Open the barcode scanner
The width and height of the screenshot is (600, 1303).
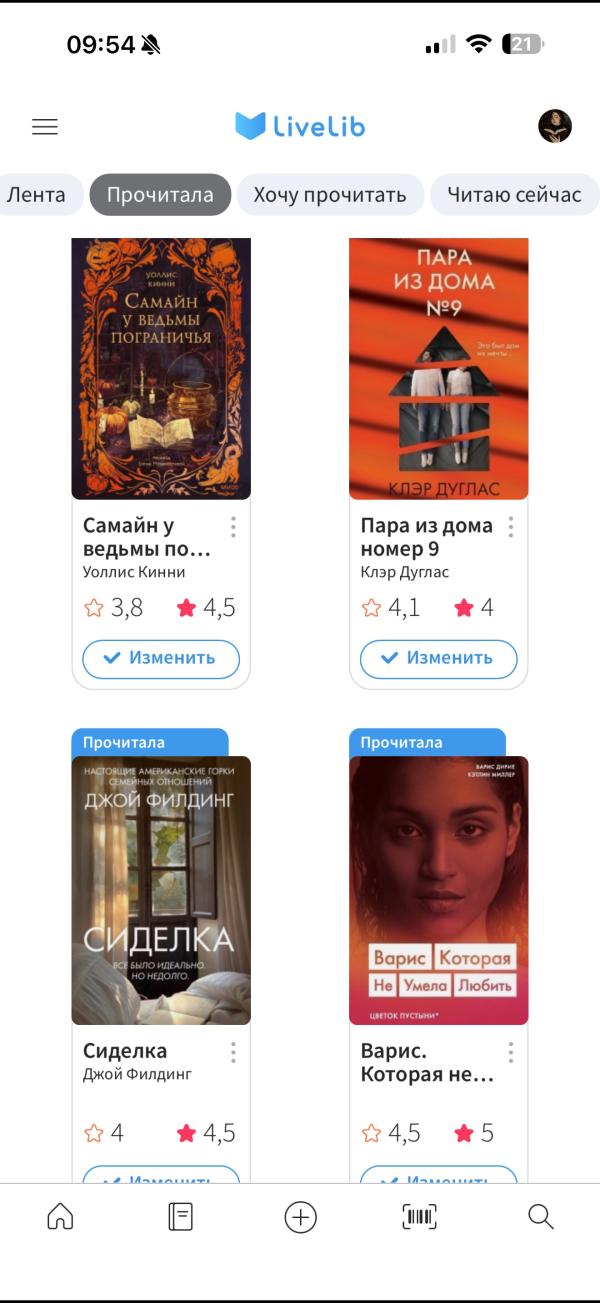point(420,1216)
